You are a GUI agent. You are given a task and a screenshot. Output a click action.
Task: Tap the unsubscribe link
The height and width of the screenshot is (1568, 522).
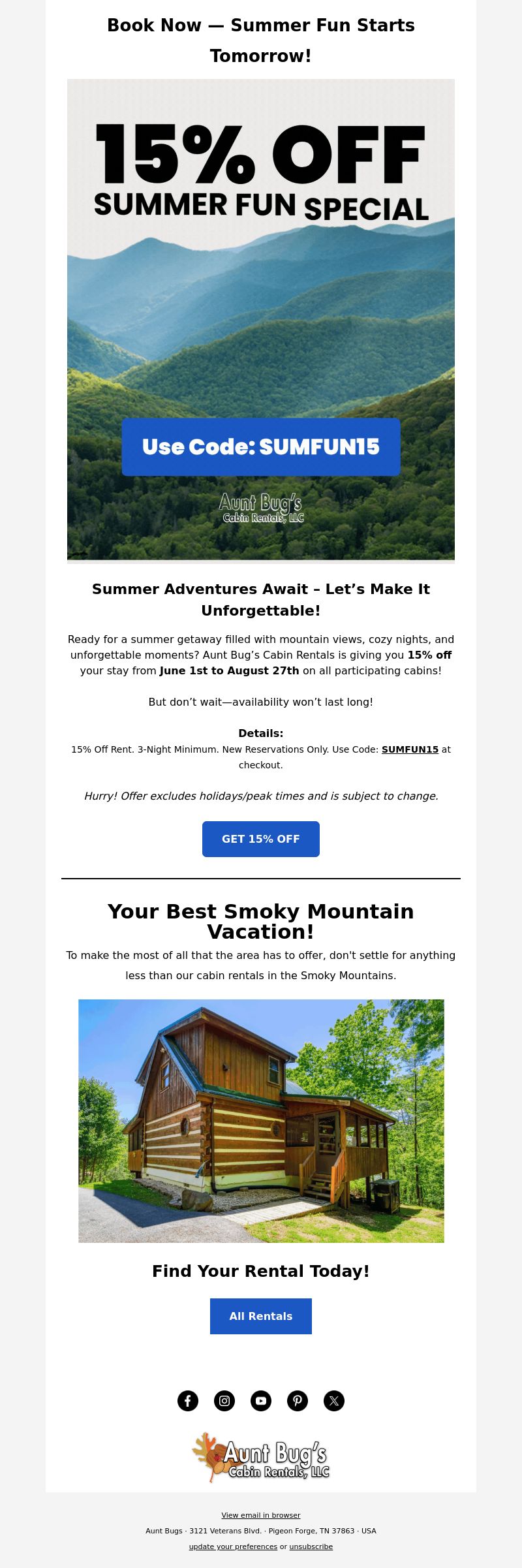pos(311,1546)
